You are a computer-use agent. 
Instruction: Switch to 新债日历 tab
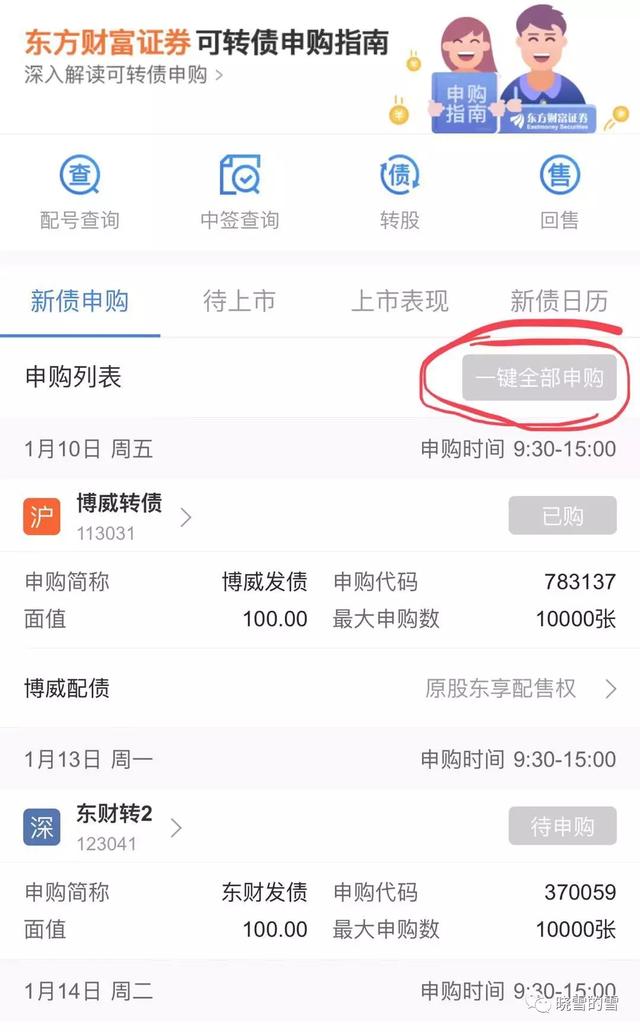559,301
